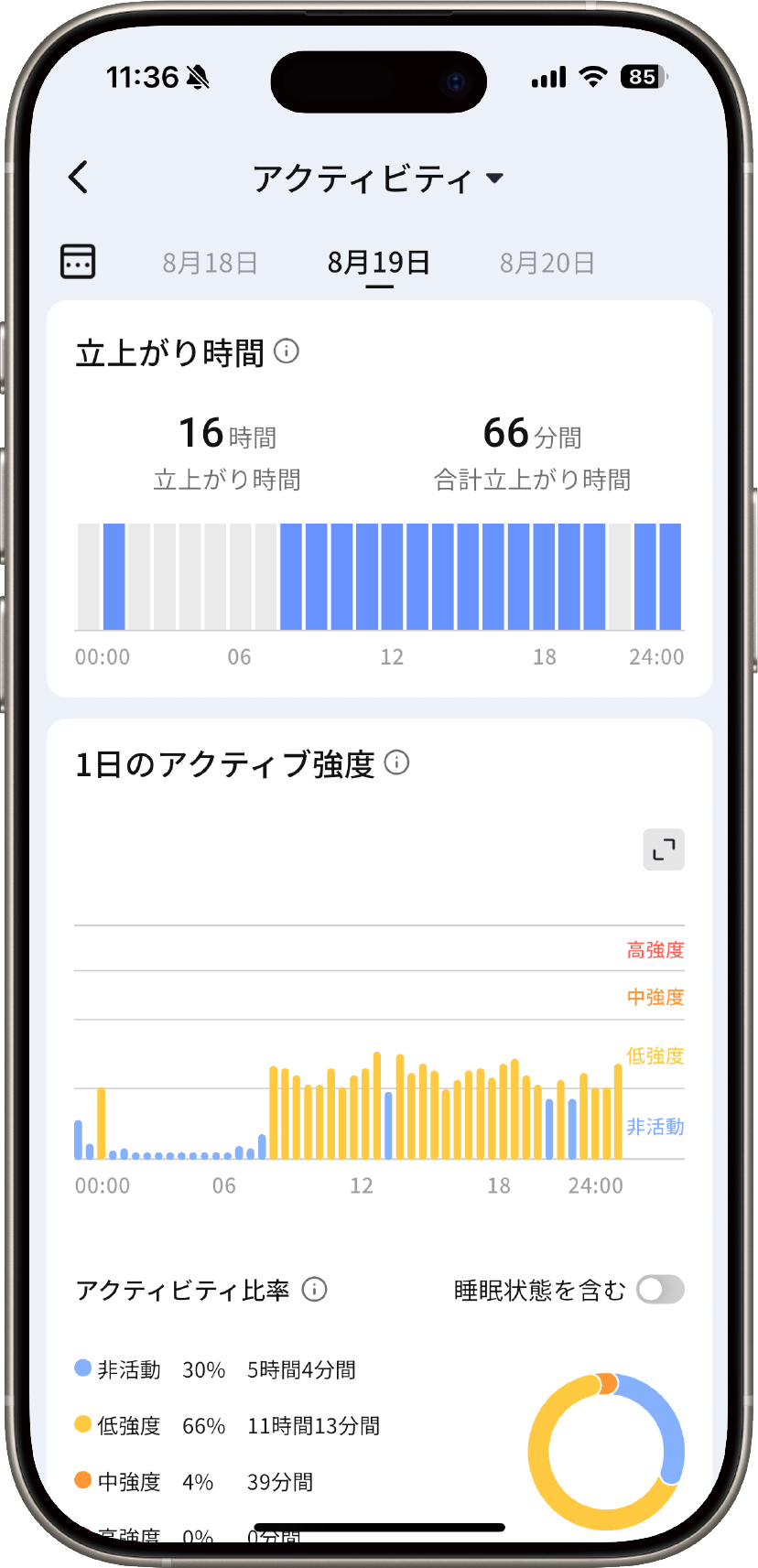Open info for 立上がり時間
758x1568 pixels.
287,351
